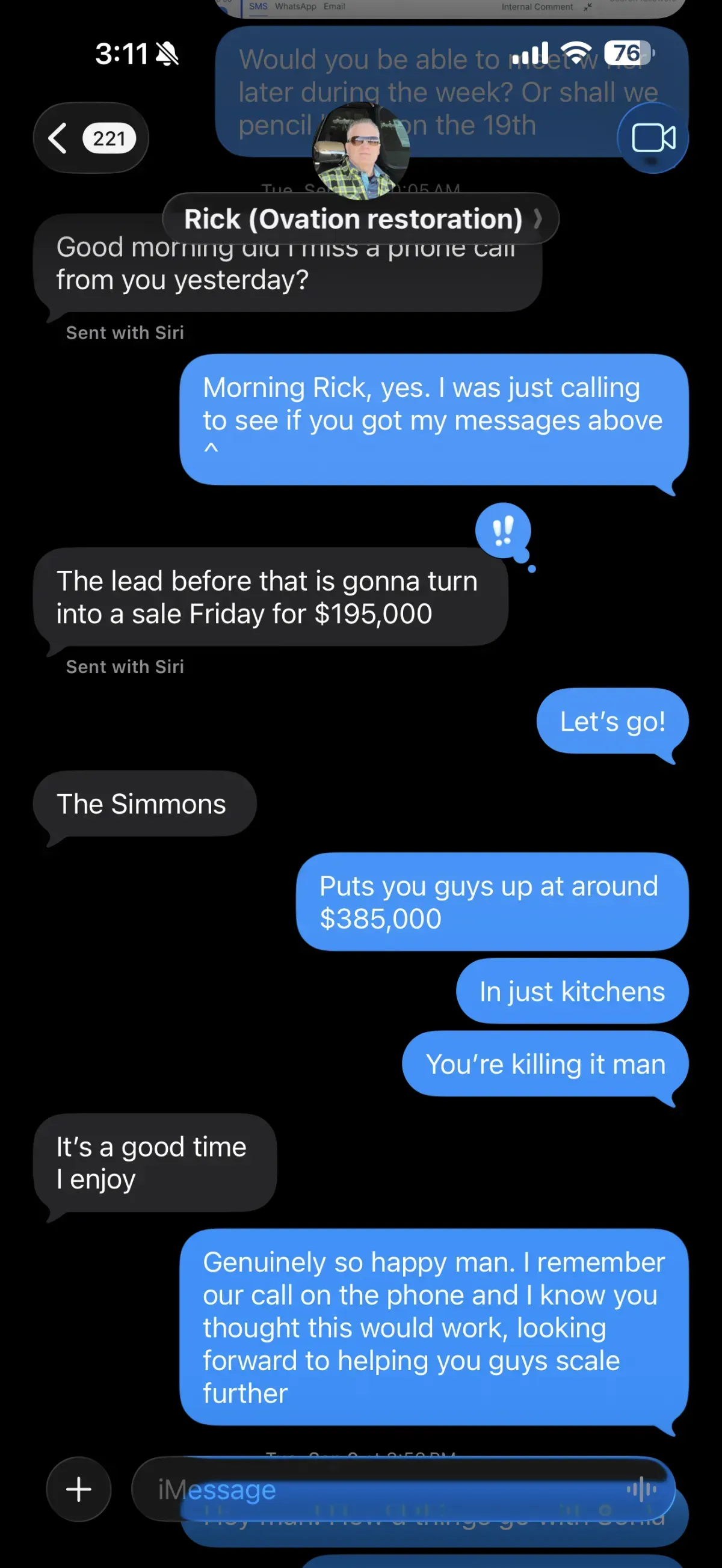Viewport: 722px width, 1568px height.
Task: Open the plus attachments menu
Action: pos(79,1489)
